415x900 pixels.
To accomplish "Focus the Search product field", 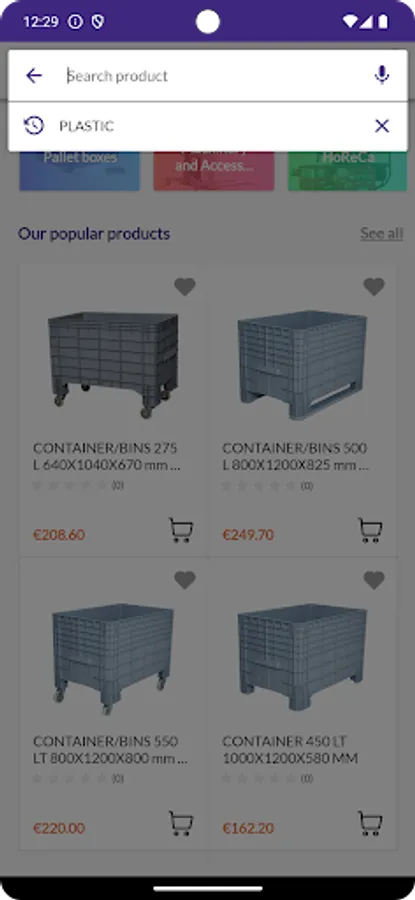I will pyautogui.click(x=212, y=76).
